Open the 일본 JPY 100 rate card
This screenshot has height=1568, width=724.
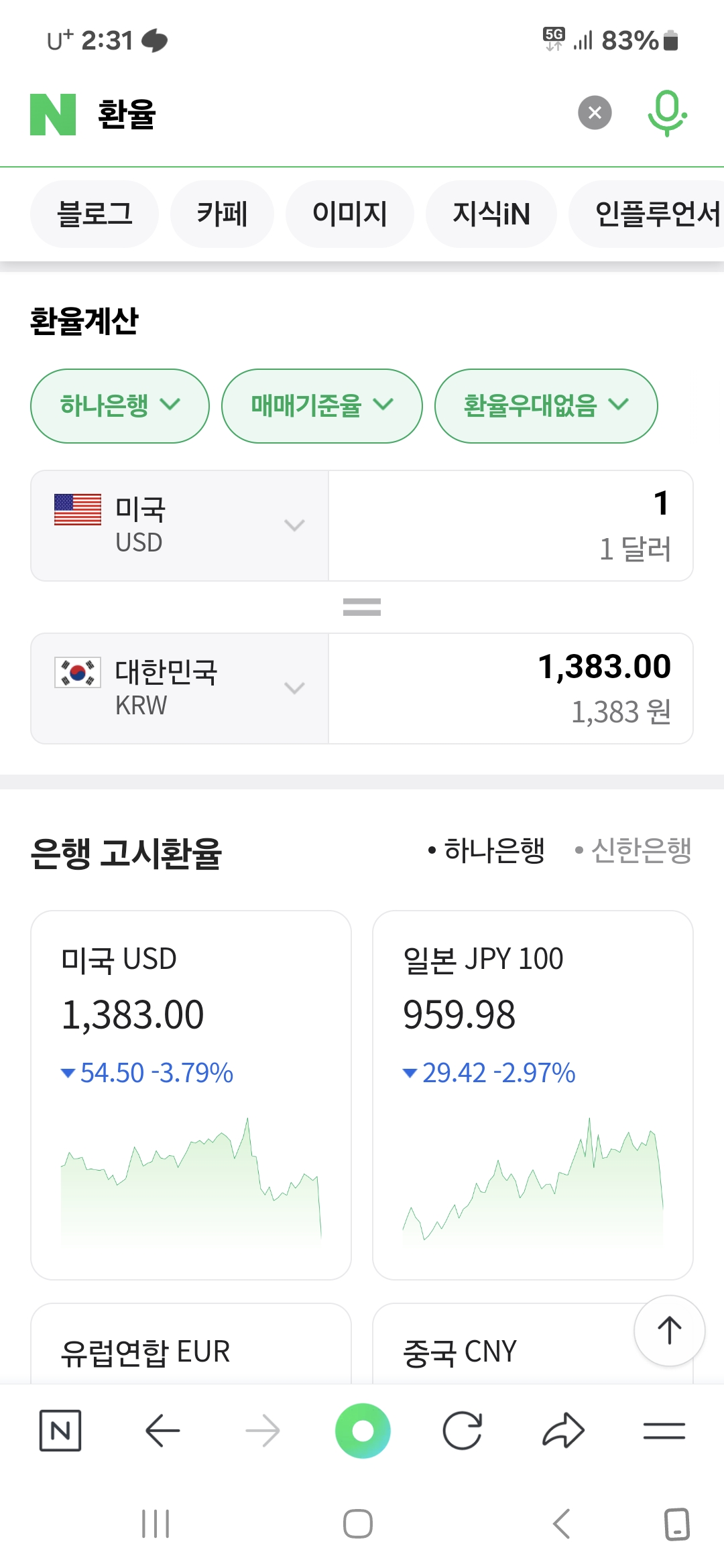(532, 1094)
